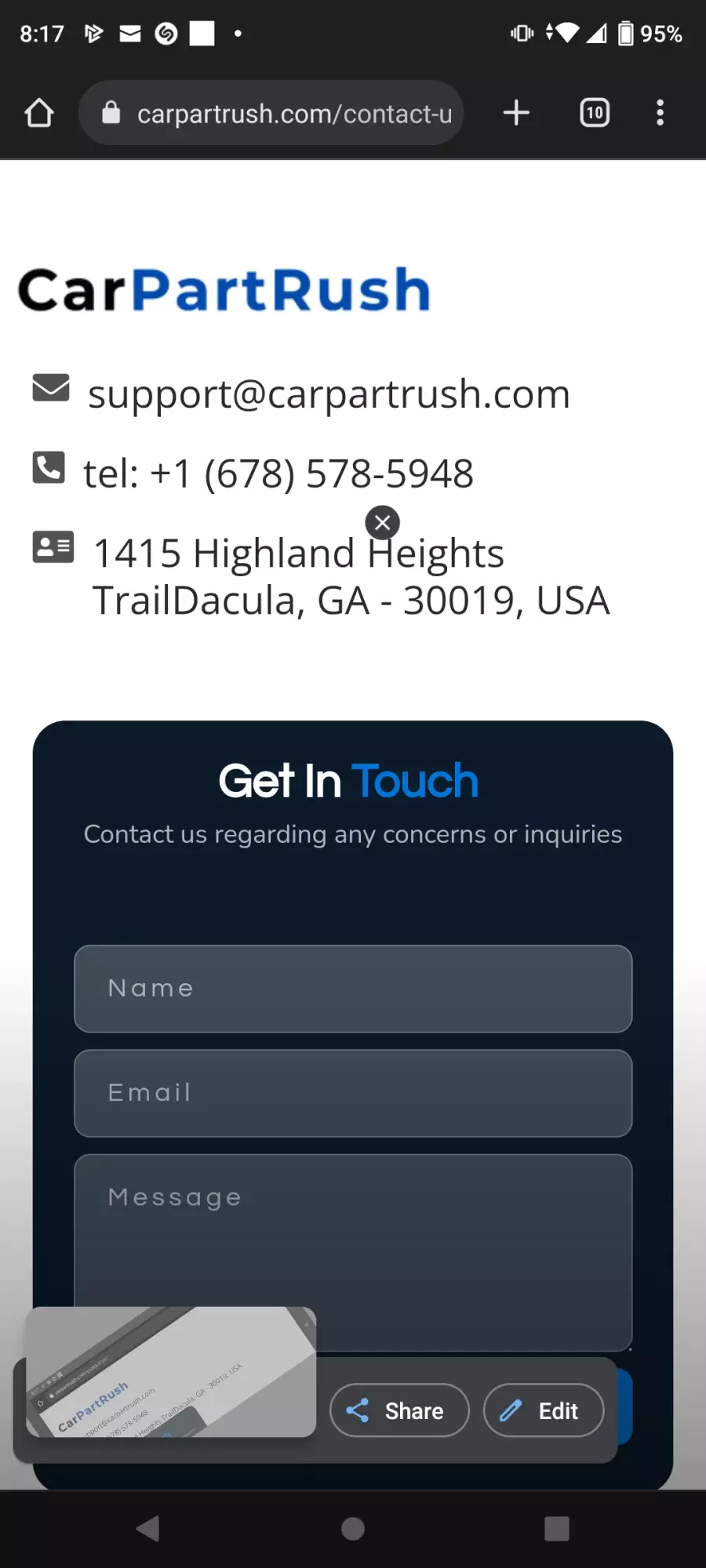Edit the captured screenshot
706x1568 pixels.
point(544,1410)
